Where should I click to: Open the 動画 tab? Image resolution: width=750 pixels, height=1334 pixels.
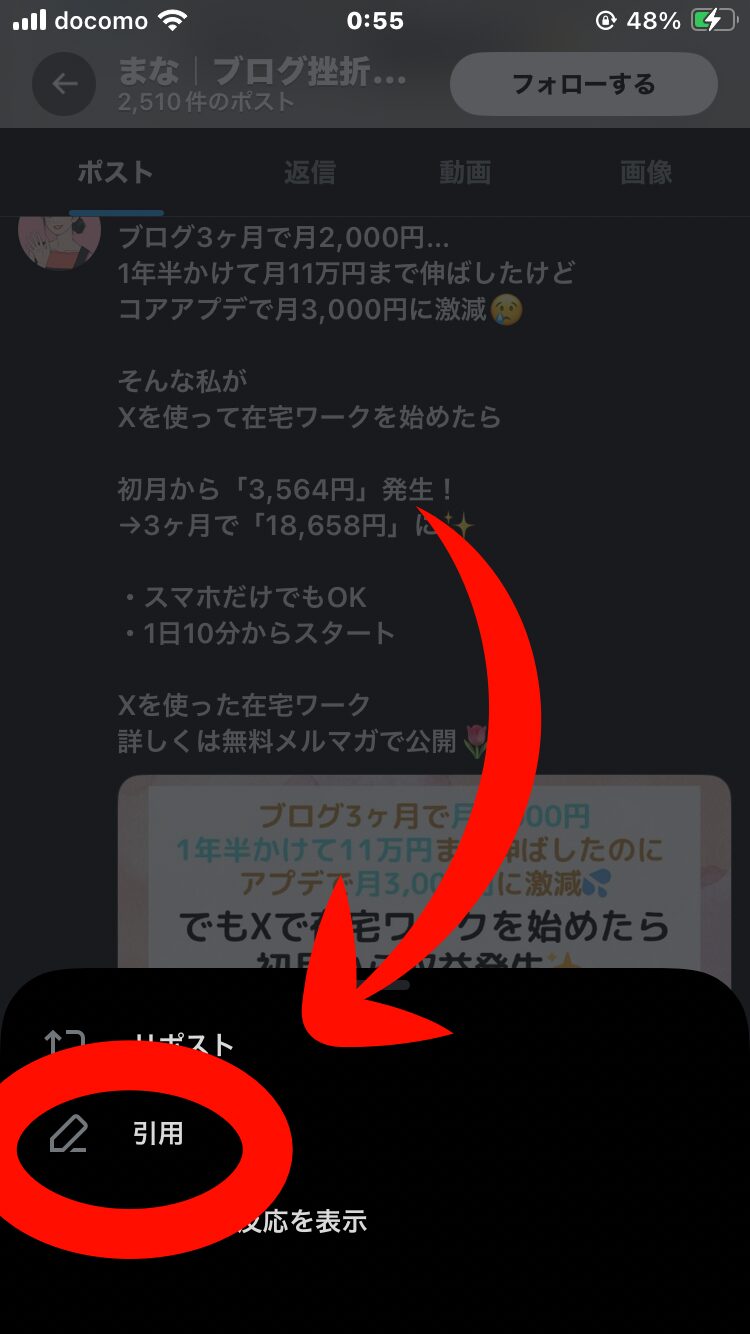465,172
